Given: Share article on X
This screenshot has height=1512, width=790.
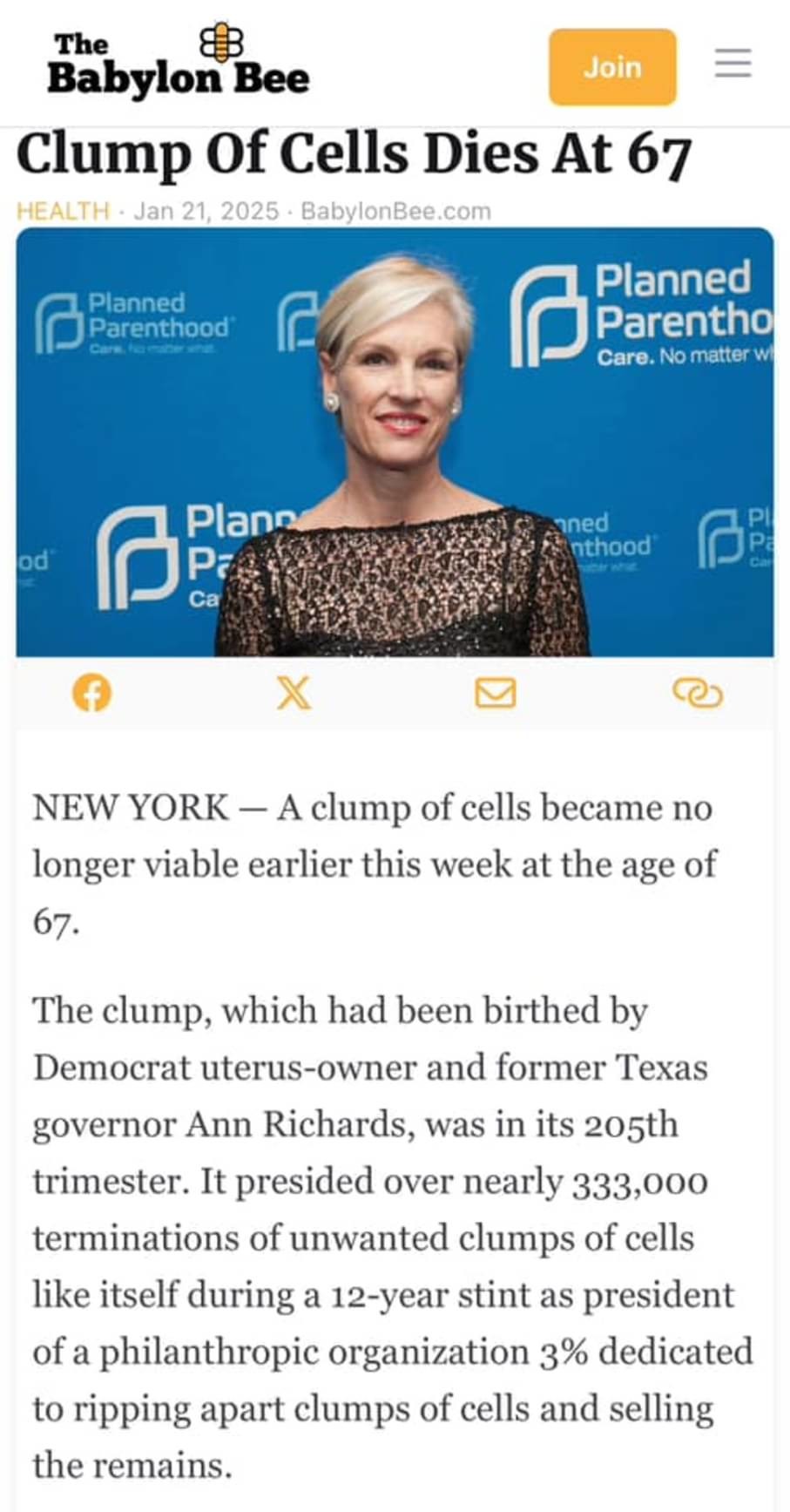Looking at the screenshot, I should pyautogui.click(x=294, y=694).
